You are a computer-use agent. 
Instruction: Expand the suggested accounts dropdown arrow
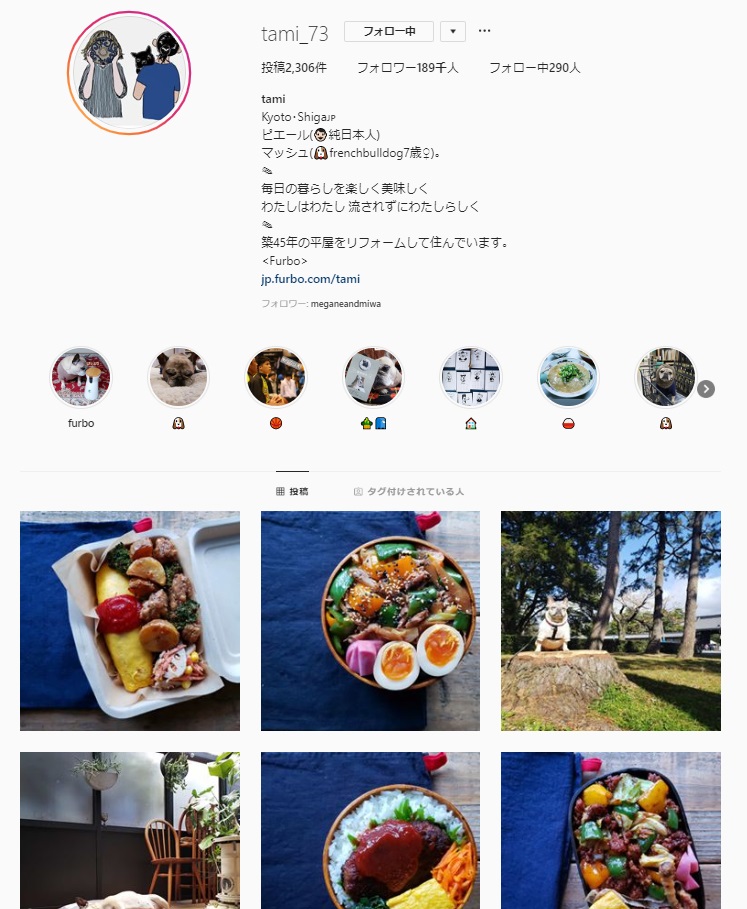click(x=453, y=31)
